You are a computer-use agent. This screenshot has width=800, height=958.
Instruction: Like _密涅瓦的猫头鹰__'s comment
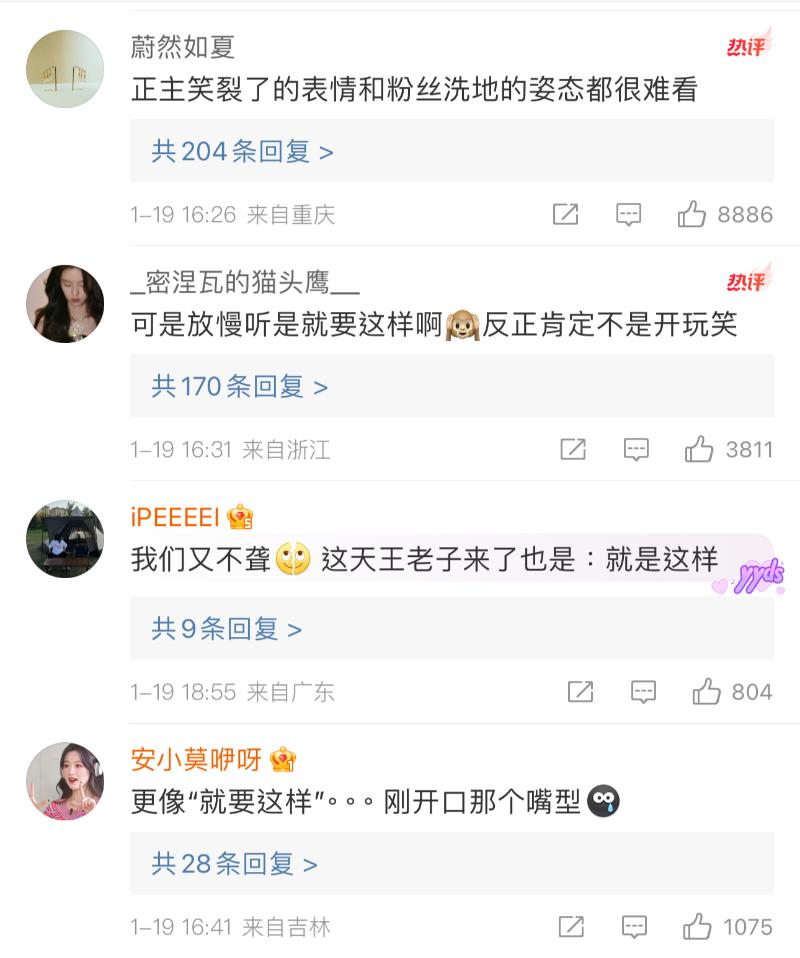pyautogui.click(x=699, y=450)
